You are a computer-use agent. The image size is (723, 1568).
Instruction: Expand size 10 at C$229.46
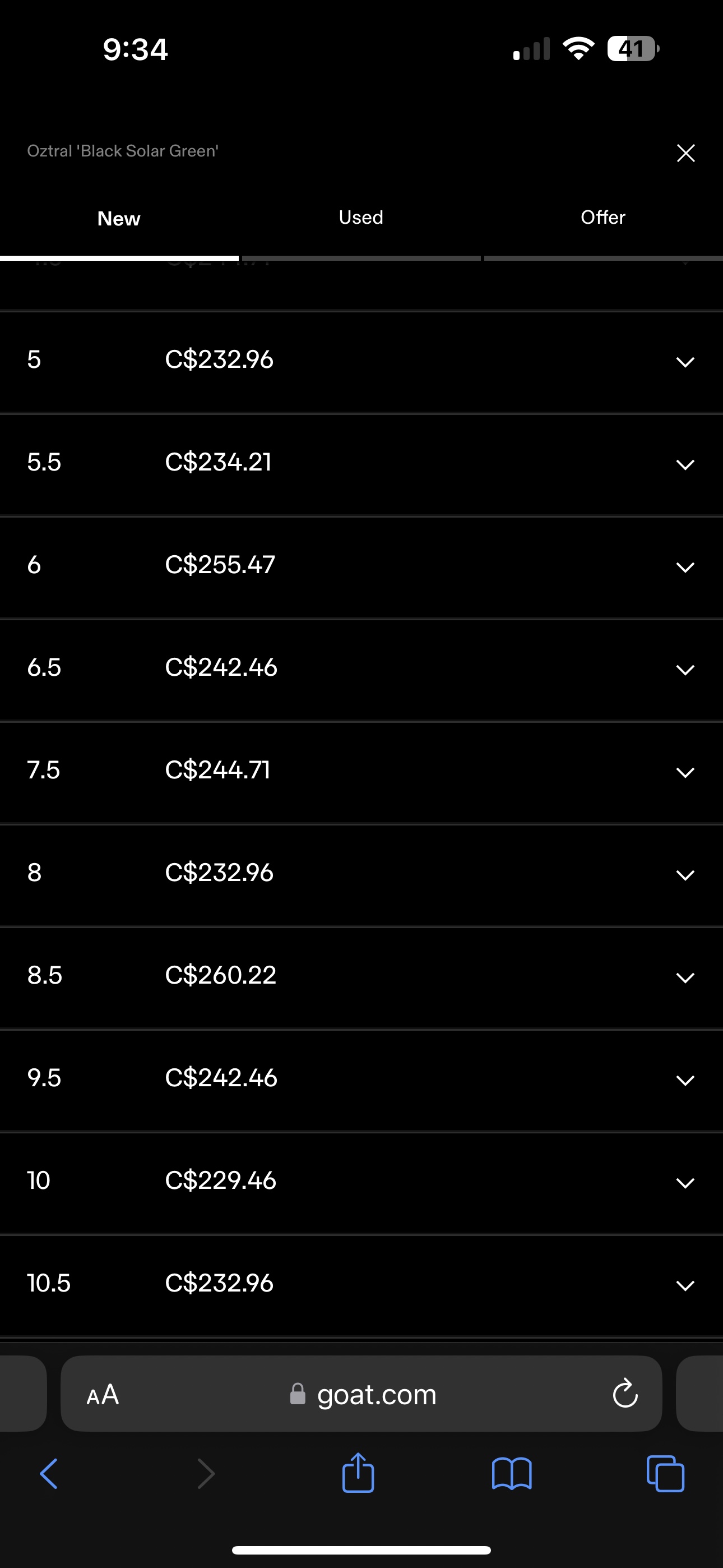coord(685,1183)
